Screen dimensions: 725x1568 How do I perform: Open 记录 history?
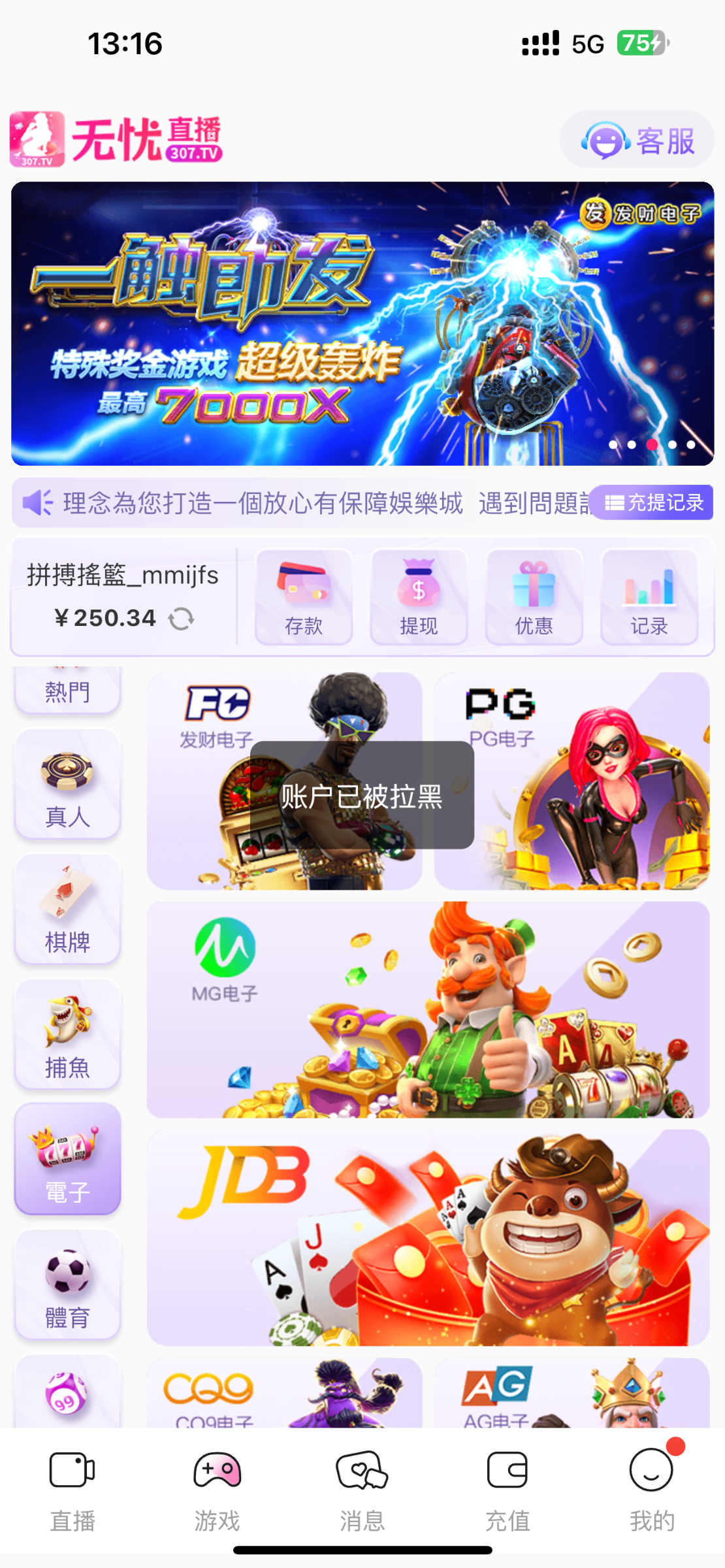pyautogui.click(x=649, y=597)
